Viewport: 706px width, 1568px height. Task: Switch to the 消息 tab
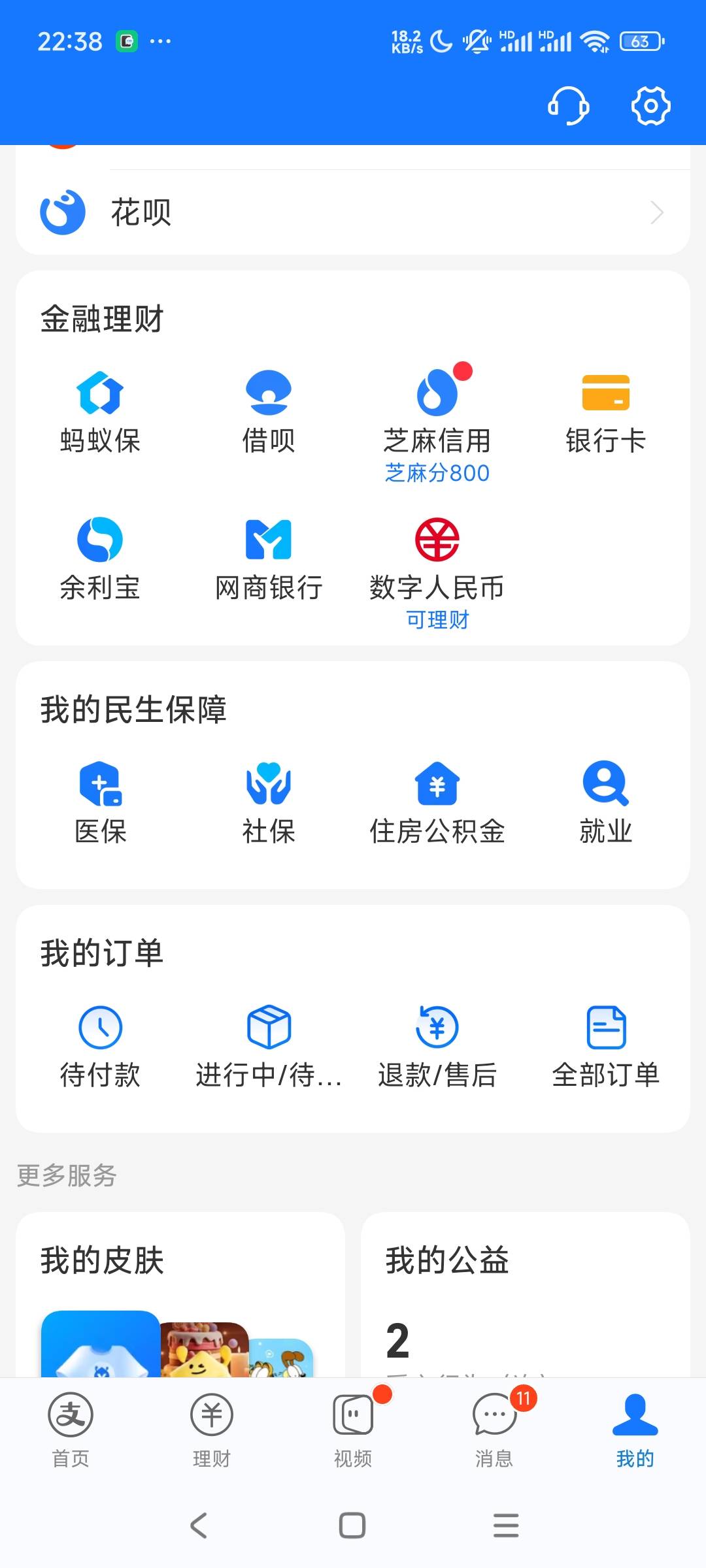pyautogui.click(x=494, y=1429)
